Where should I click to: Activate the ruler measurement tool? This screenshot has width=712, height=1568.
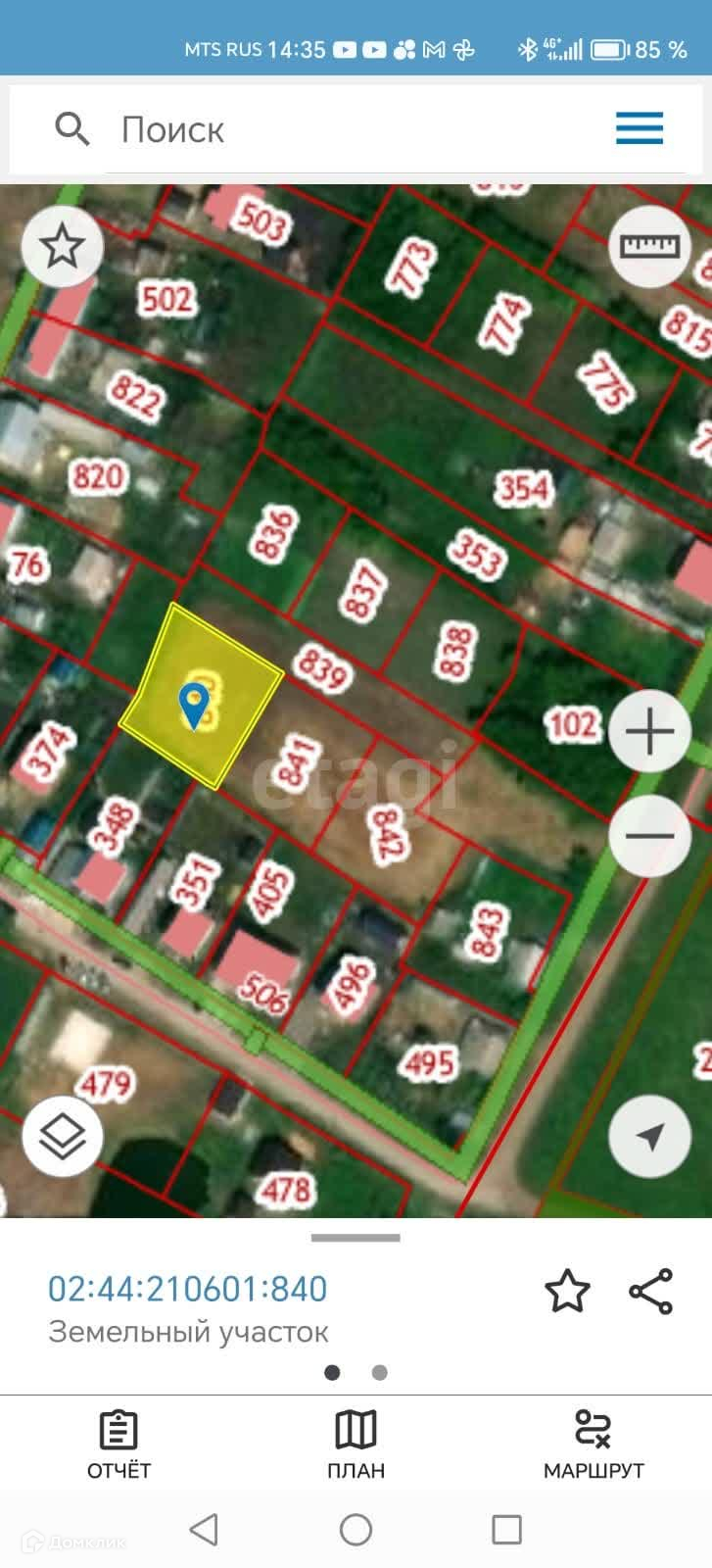(x=649, y=246)
